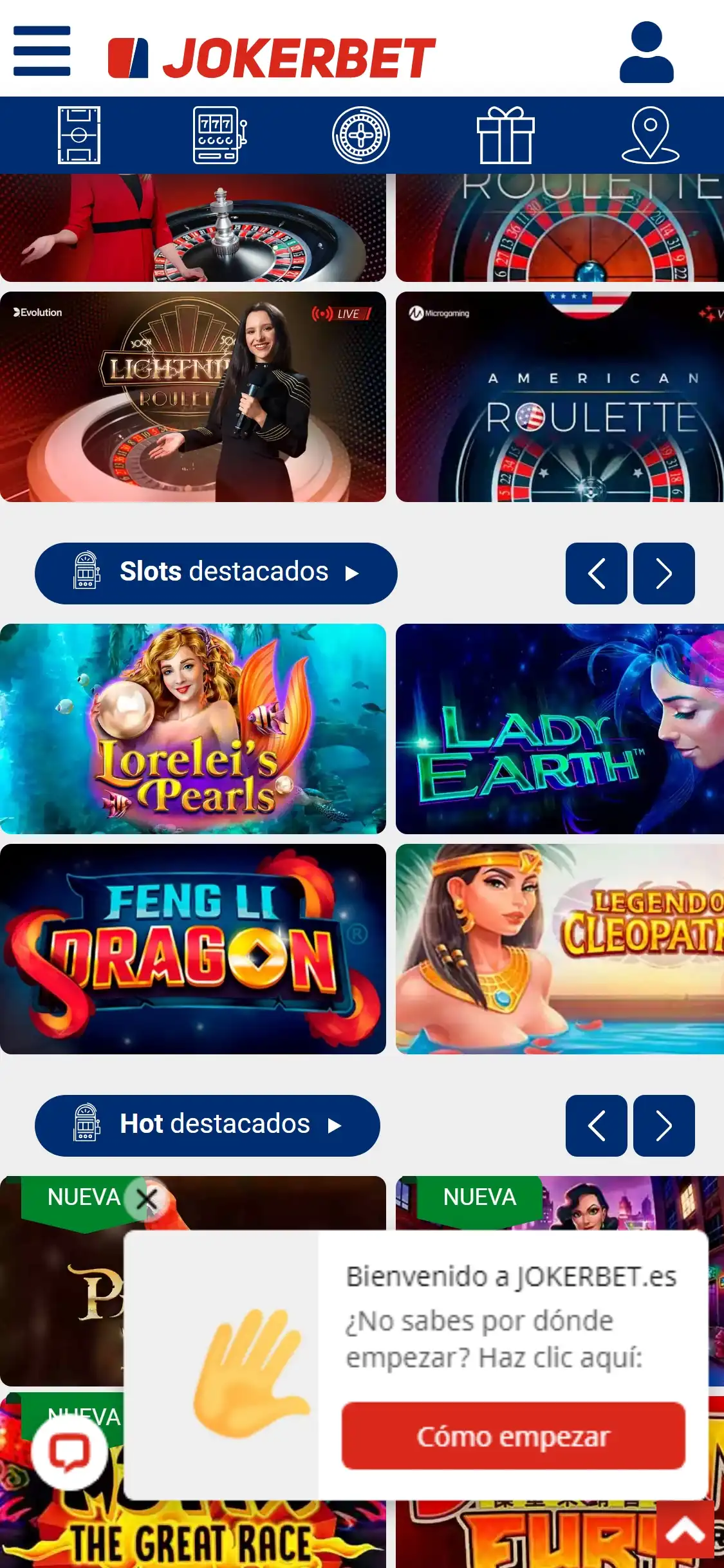
Task: Open the user account profile
Action: 646,53
